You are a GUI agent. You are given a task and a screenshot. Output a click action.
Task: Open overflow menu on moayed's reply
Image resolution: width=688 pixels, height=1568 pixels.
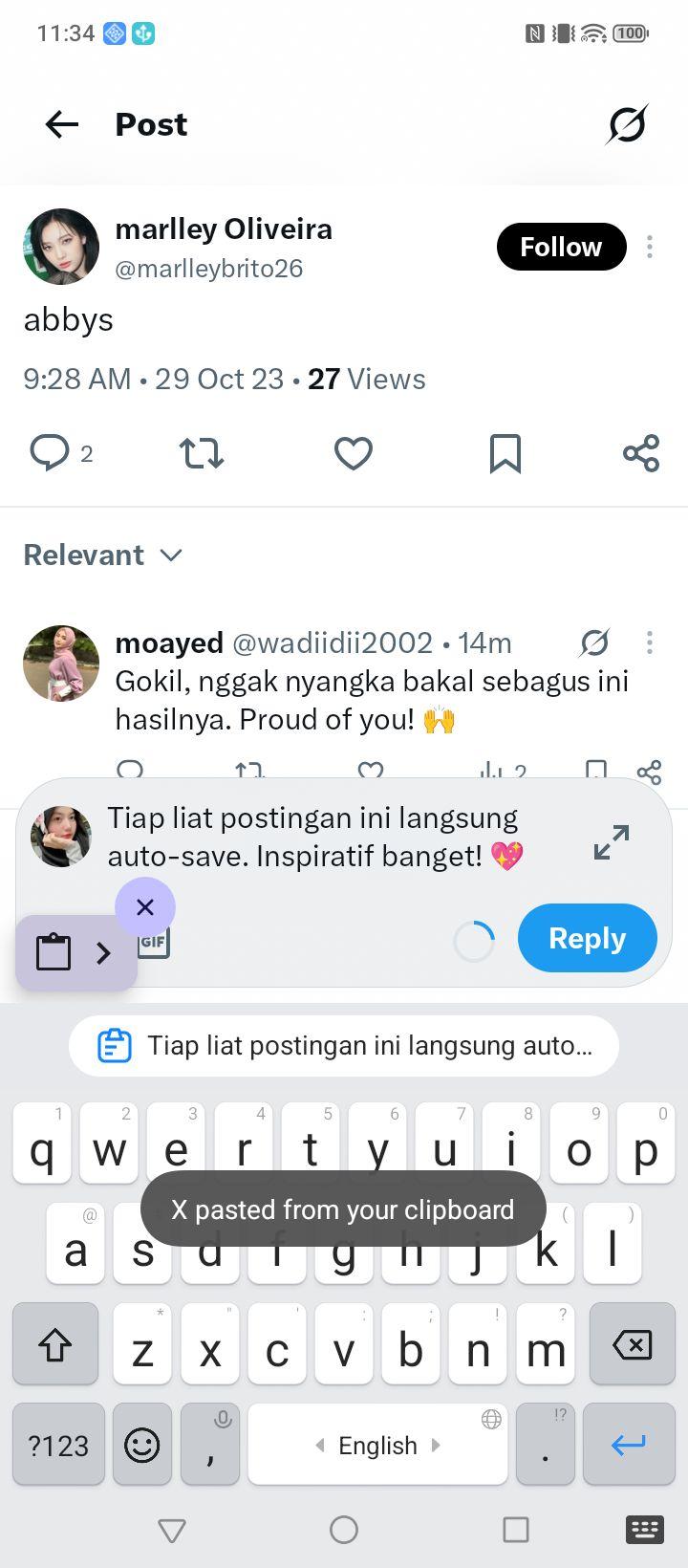coord(650,642)
